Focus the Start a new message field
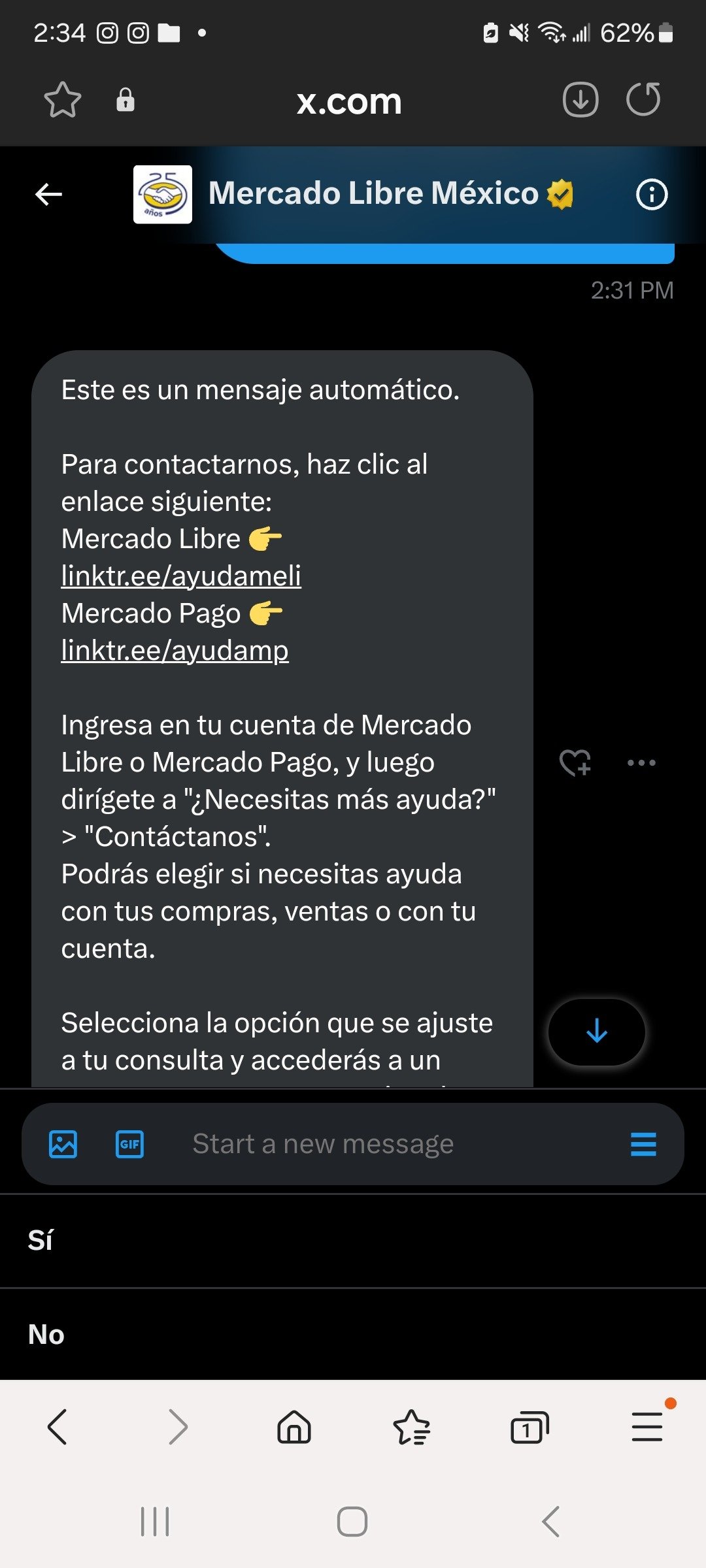Image resolution: width=706 pixels, height=1568 pixels. pyautogui.click(x=379, y=1144)
